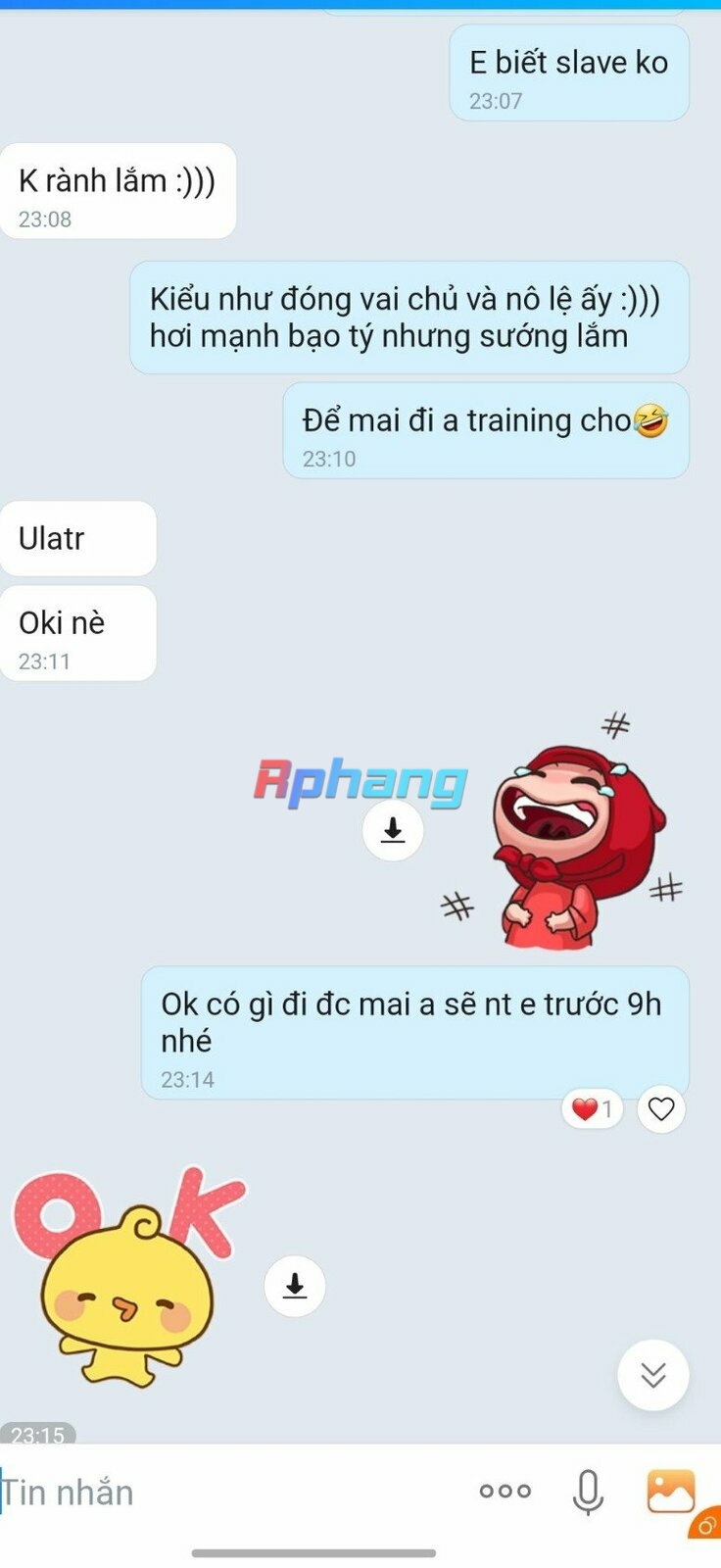Jump to latest messages with double-chevron button
Viewport: 721px width, 1568px height.
point(653,1375)
